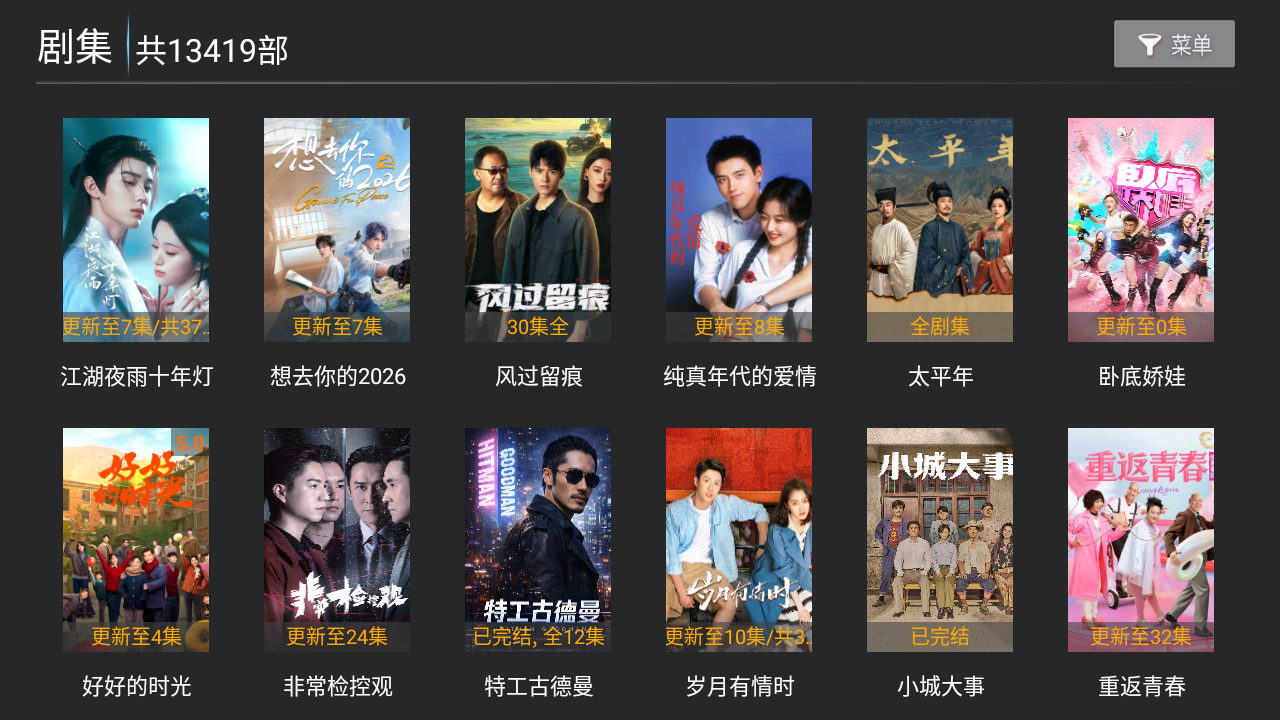
Task: View the series 岁月有情时
Action: click(x=739, y=540)
